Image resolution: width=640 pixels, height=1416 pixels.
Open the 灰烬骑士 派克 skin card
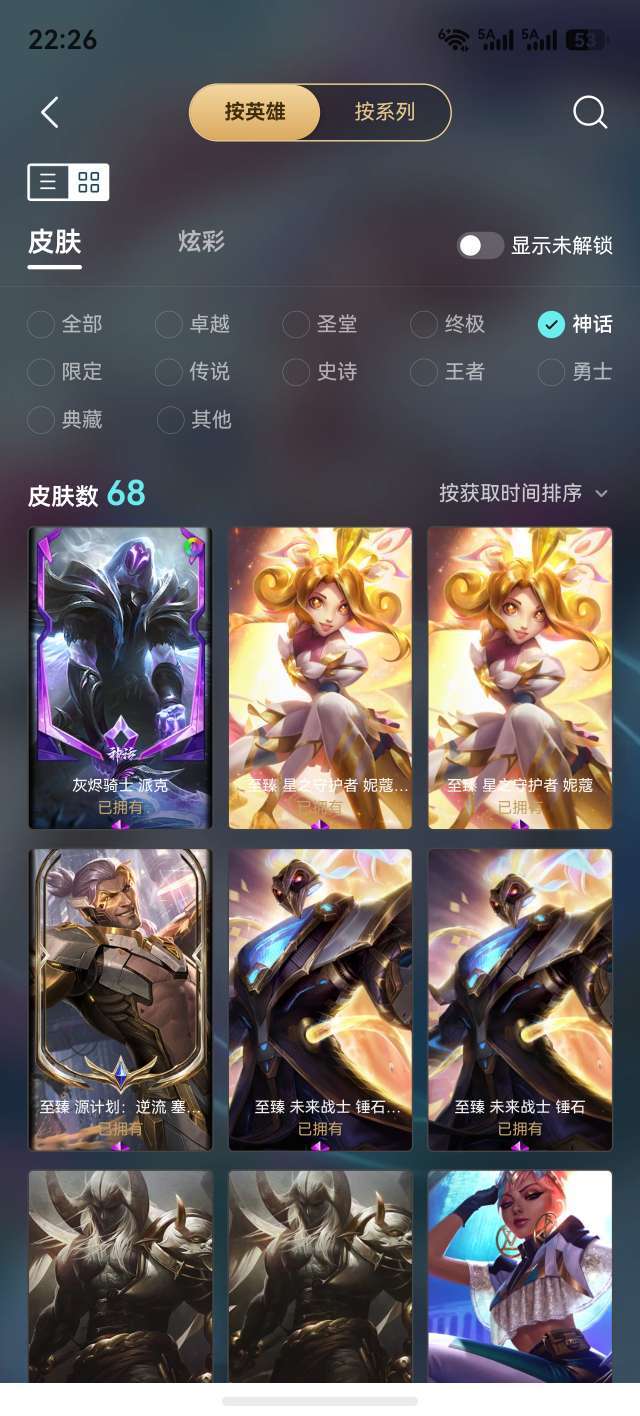tap(120, 678)
